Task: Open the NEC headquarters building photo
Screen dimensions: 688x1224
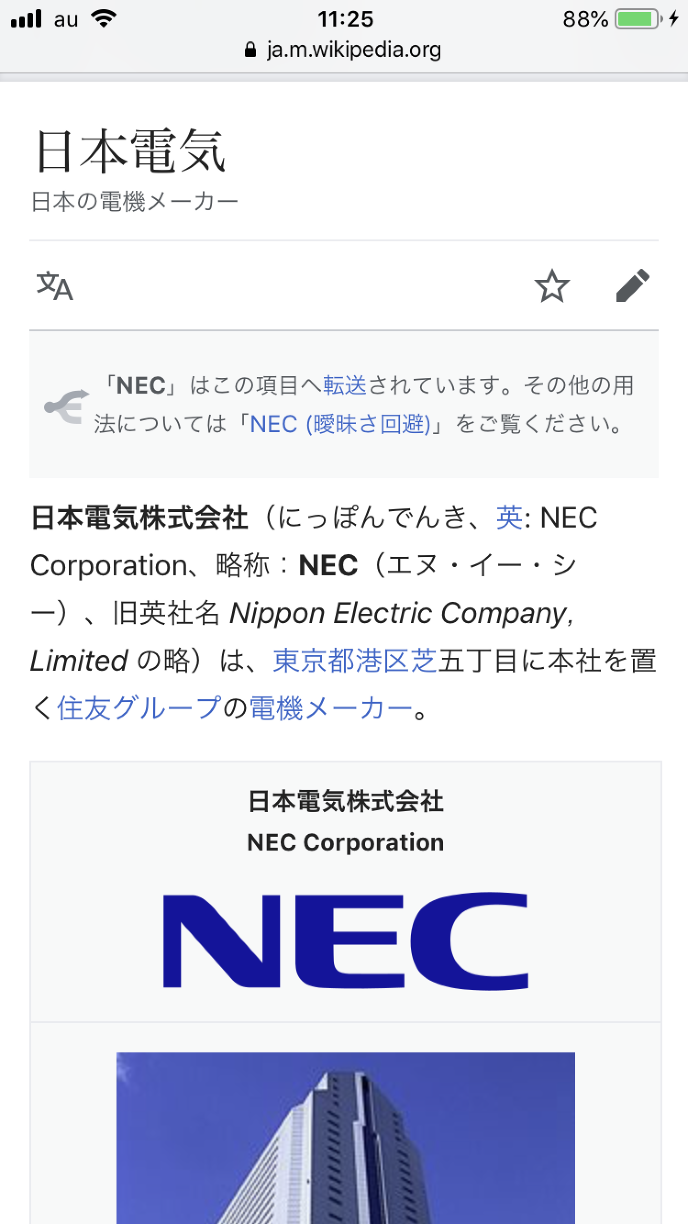Action: (345, 1140)
